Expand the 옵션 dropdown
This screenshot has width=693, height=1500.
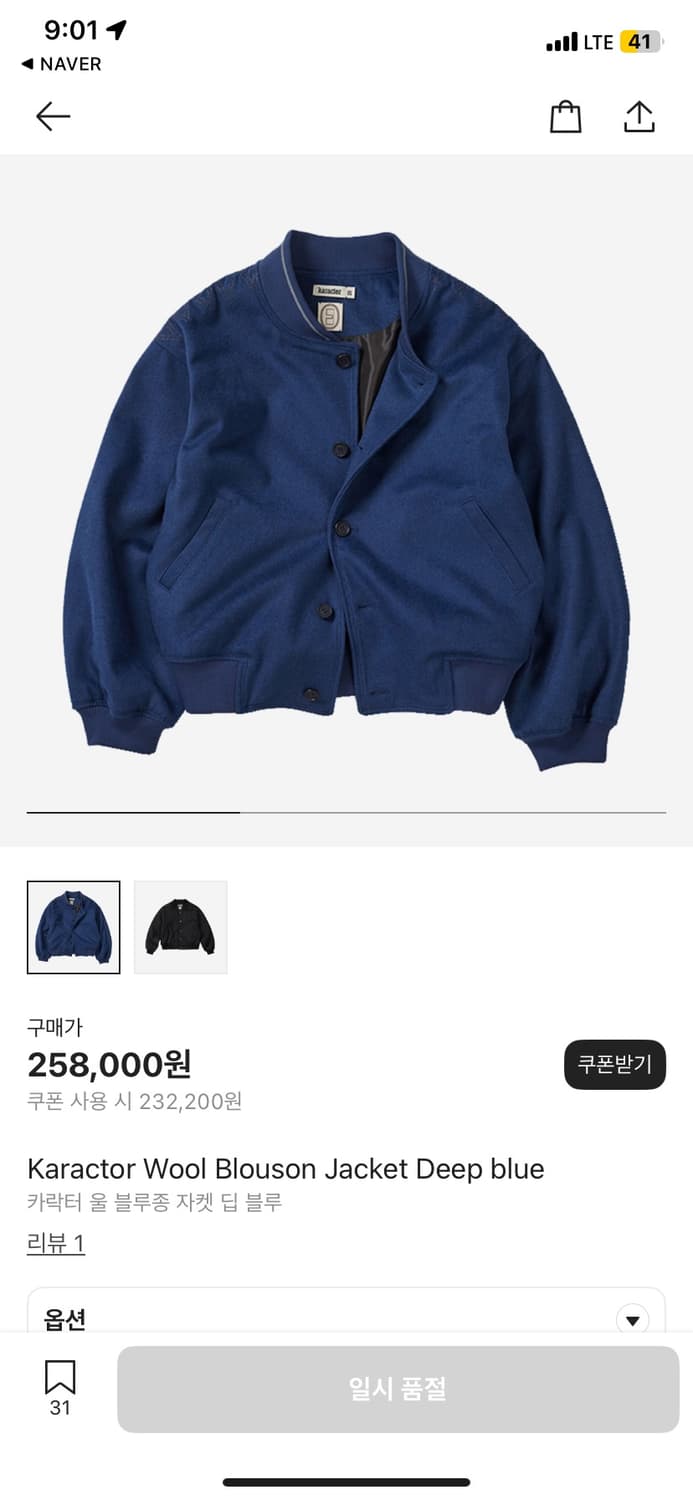pos(632,1320)
